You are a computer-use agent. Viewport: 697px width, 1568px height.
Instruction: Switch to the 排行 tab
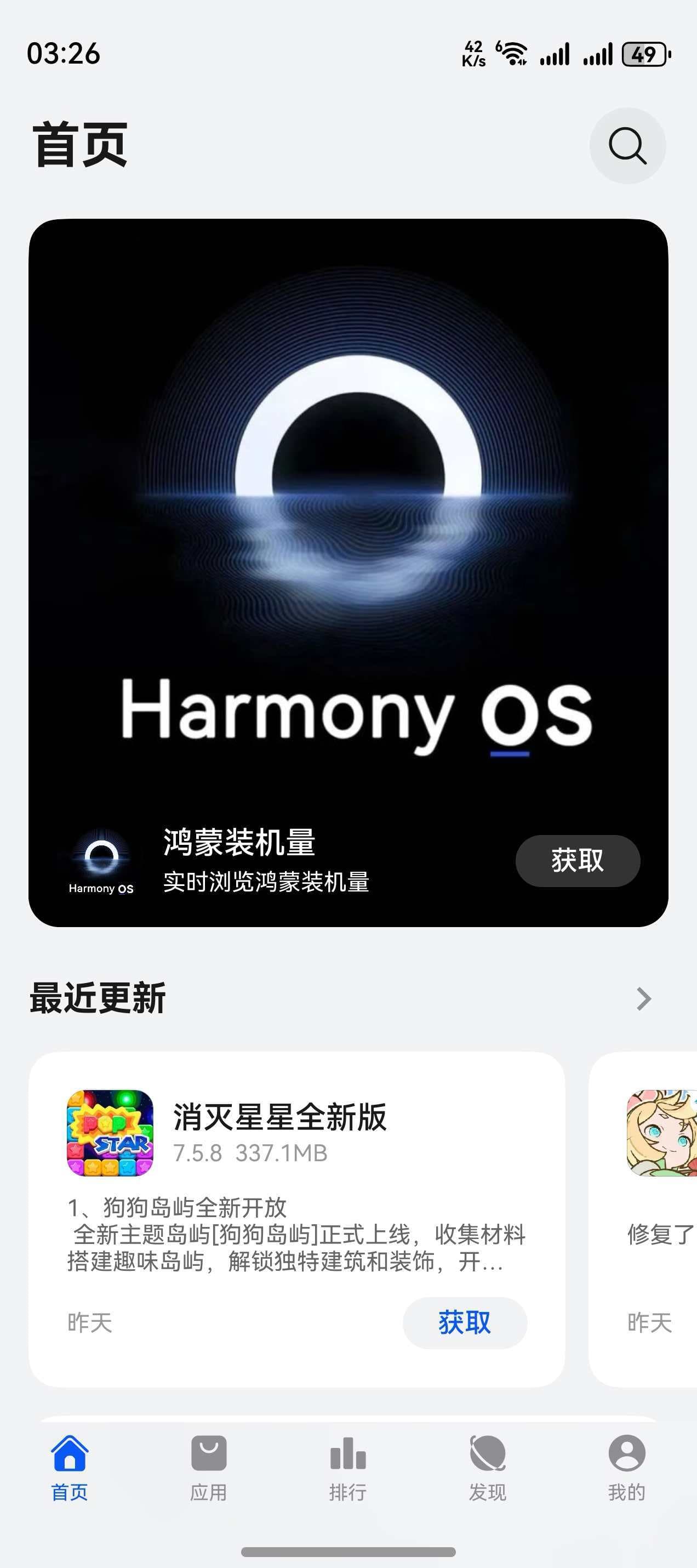(x=348, y=1468)
